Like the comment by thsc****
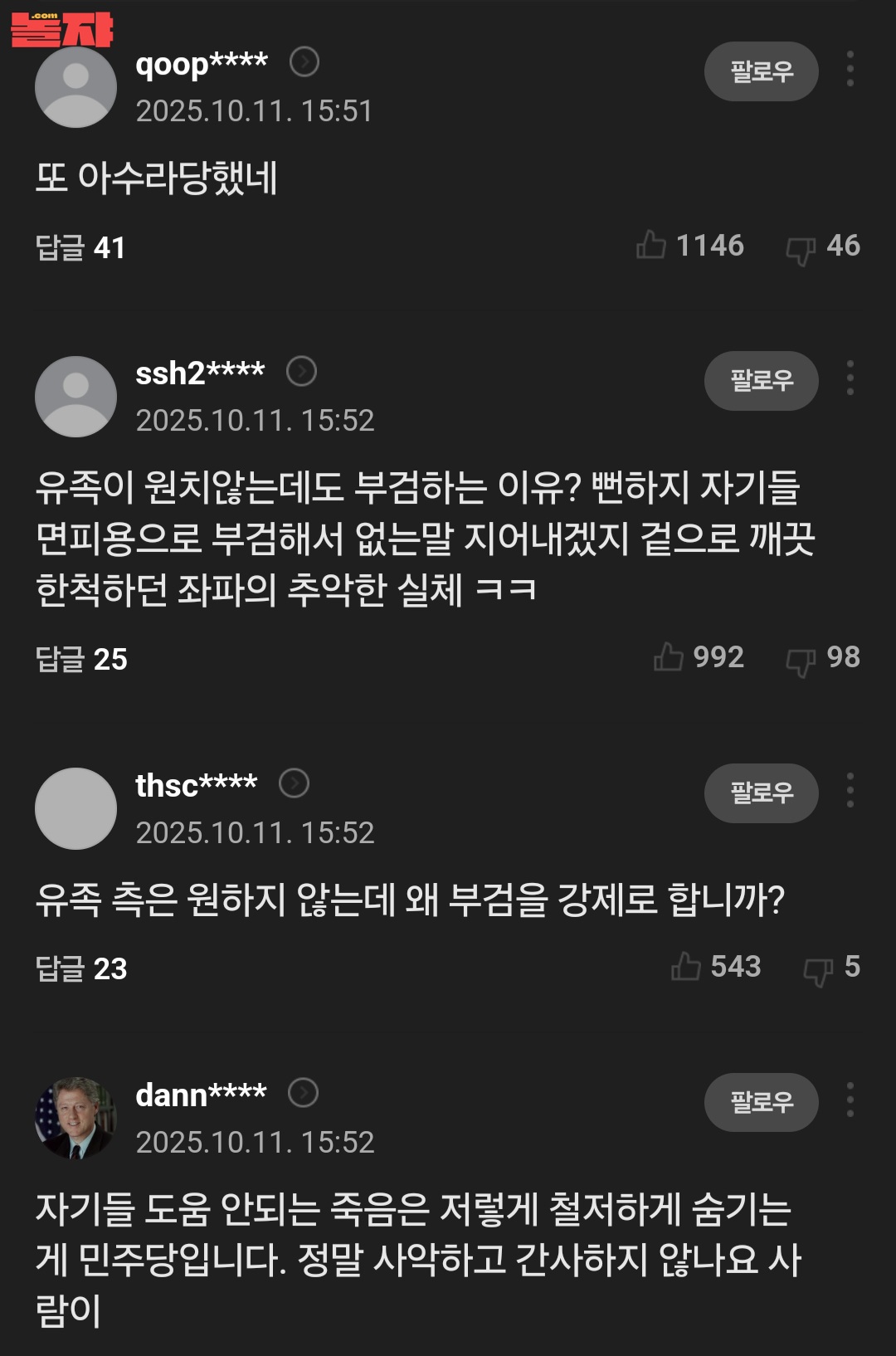This screenshot has height=1356, width=896. (x=686, y=967)
